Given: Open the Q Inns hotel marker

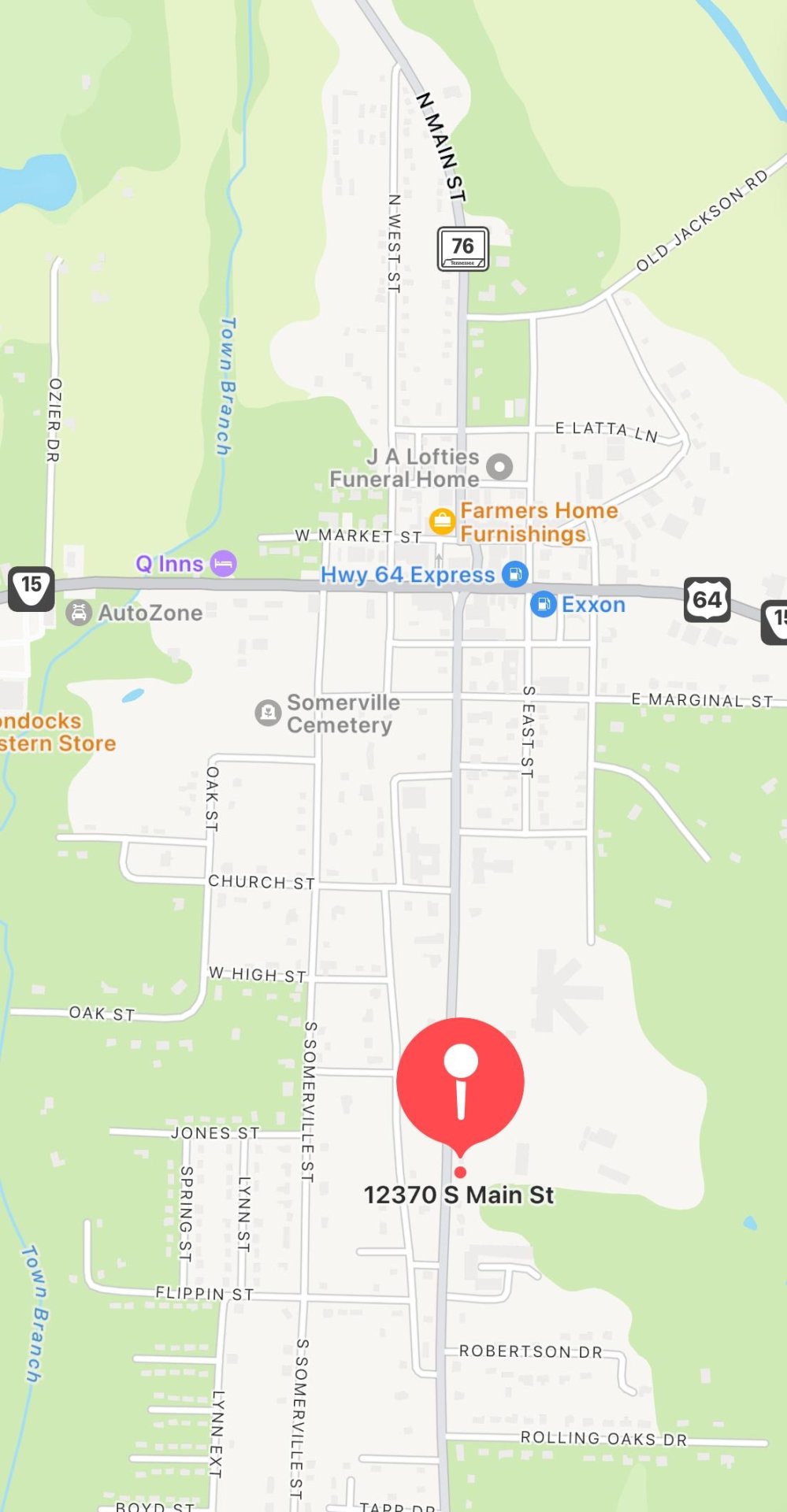Looking at the screenshot, I should click(224, 564).
